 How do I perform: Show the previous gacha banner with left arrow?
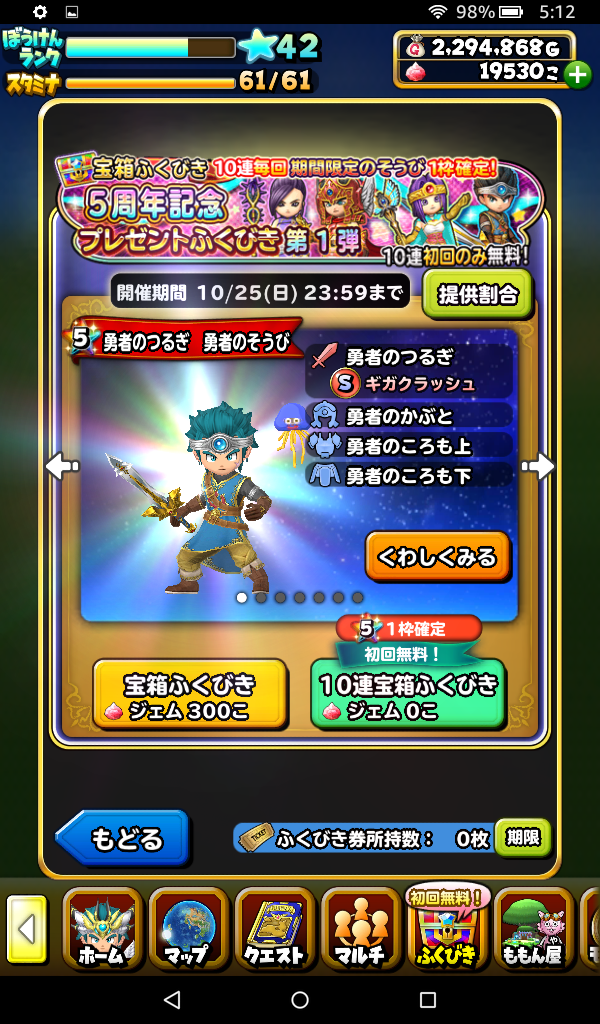pyautogui.click(x=62, y=465)
